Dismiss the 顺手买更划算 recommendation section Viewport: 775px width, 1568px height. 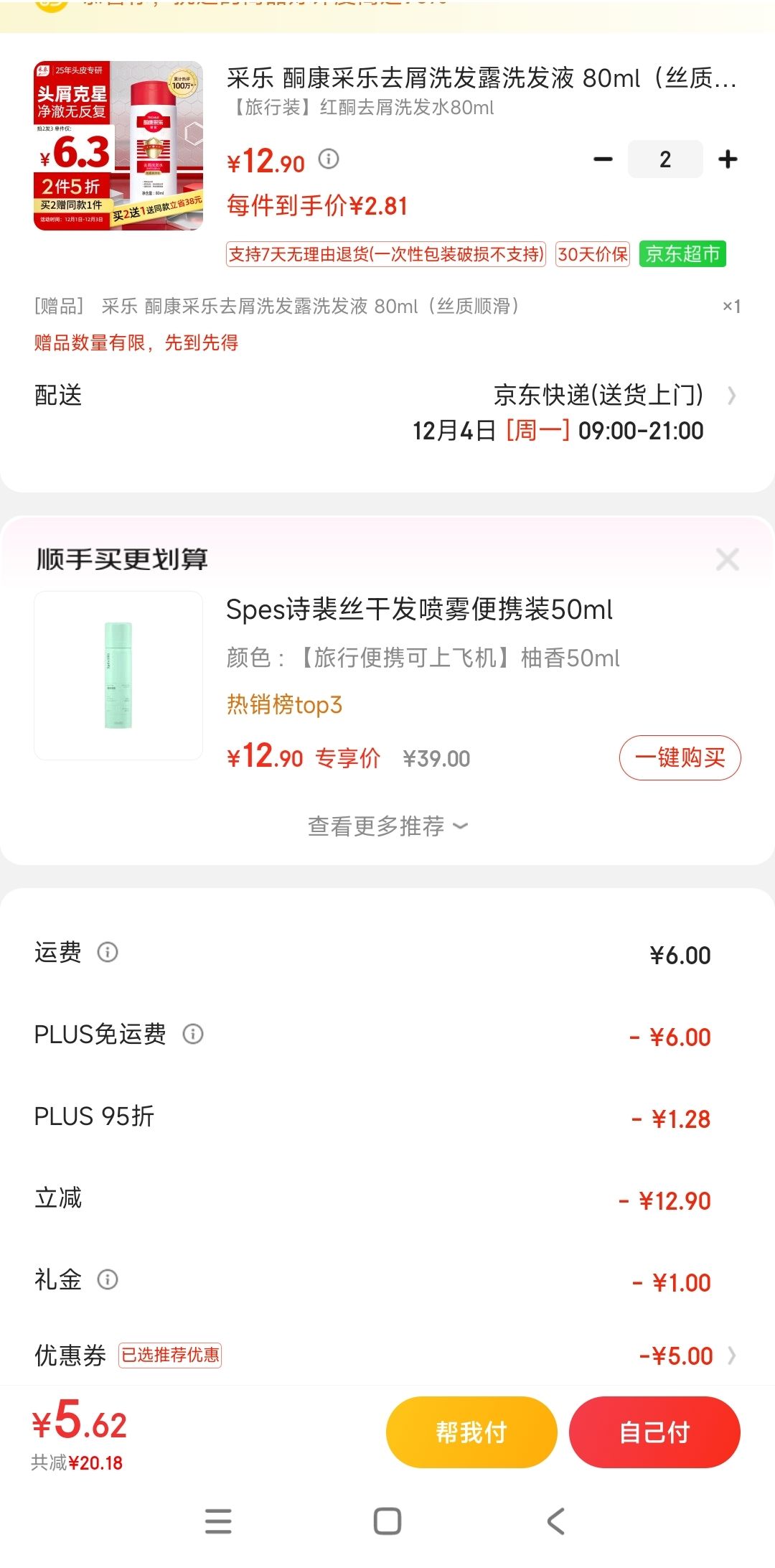pyautogui.click(x=727, y=559)
